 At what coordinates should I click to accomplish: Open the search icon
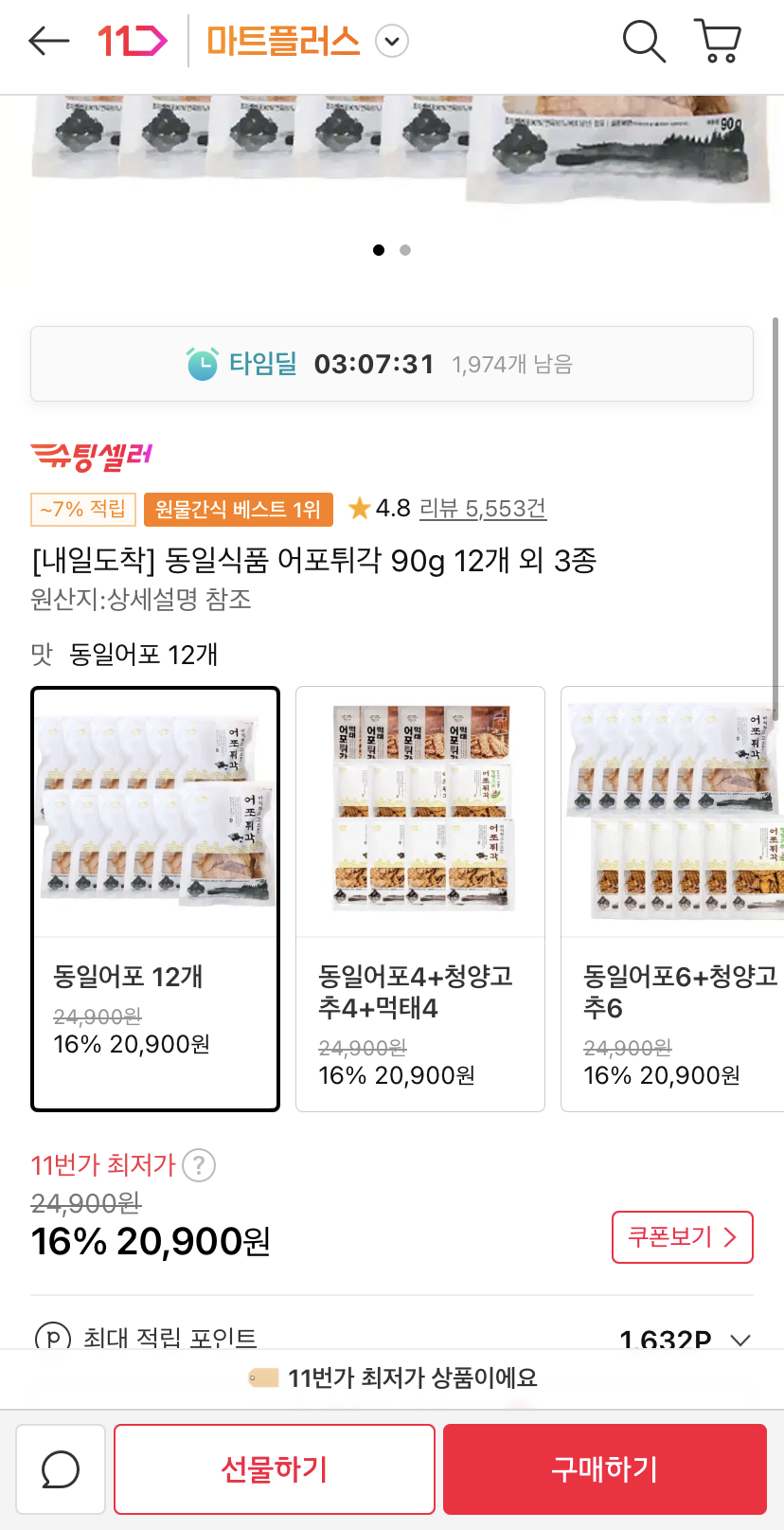643,42
